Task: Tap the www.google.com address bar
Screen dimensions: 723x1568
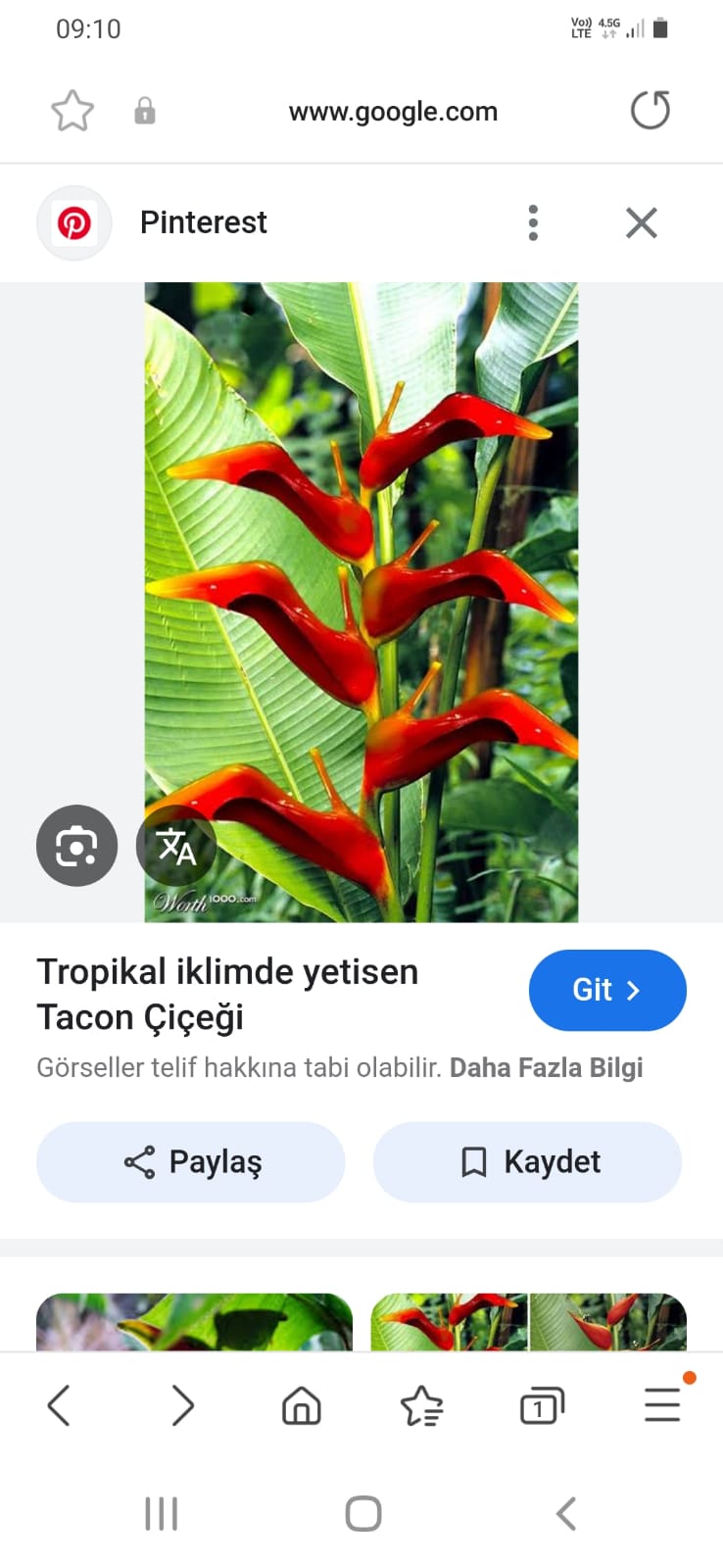Action: (x=393, y=112)
